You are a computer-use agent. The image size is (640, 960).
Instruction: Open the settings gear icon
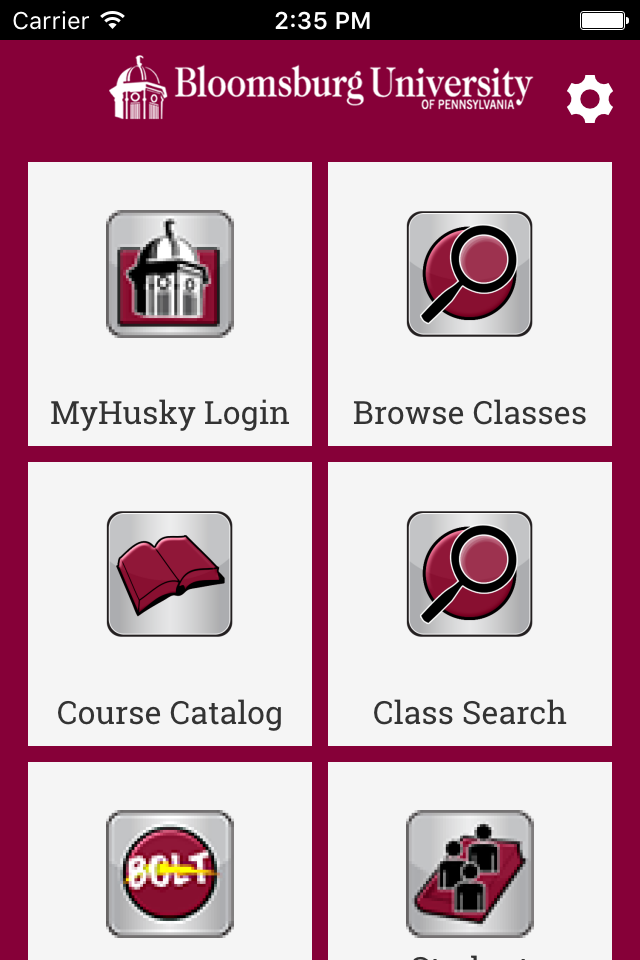tap(589, 99)
